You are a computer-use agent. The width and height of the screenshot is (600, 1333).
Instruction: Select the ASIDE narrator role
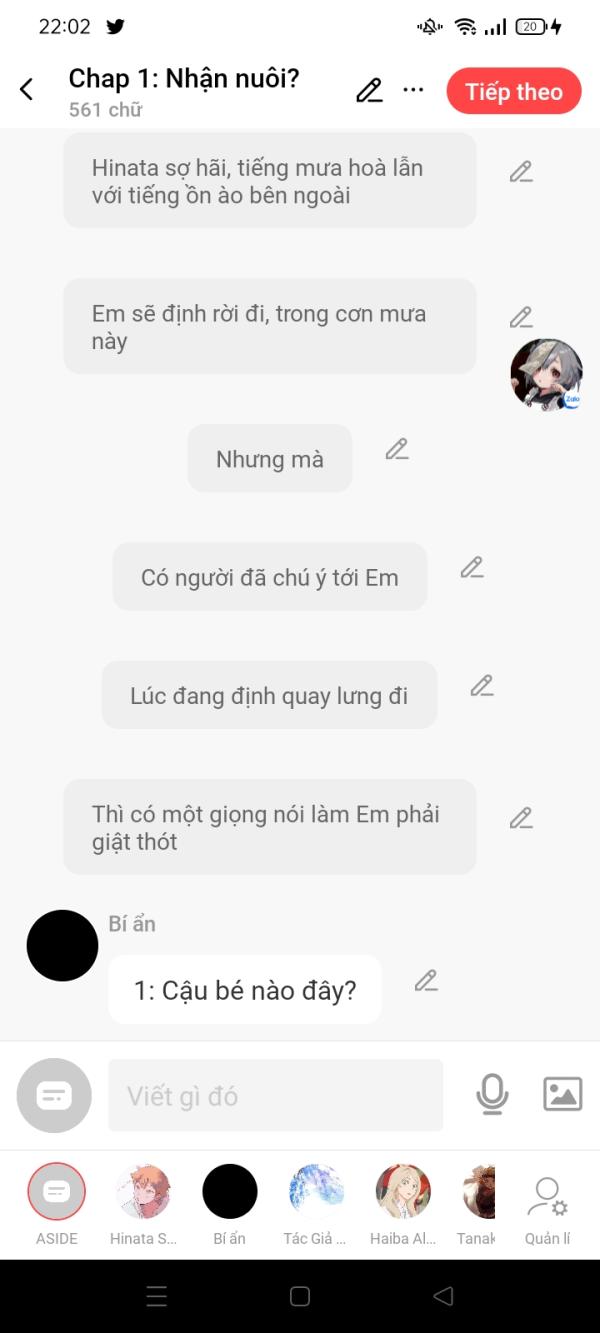[x=57, y=1191]
